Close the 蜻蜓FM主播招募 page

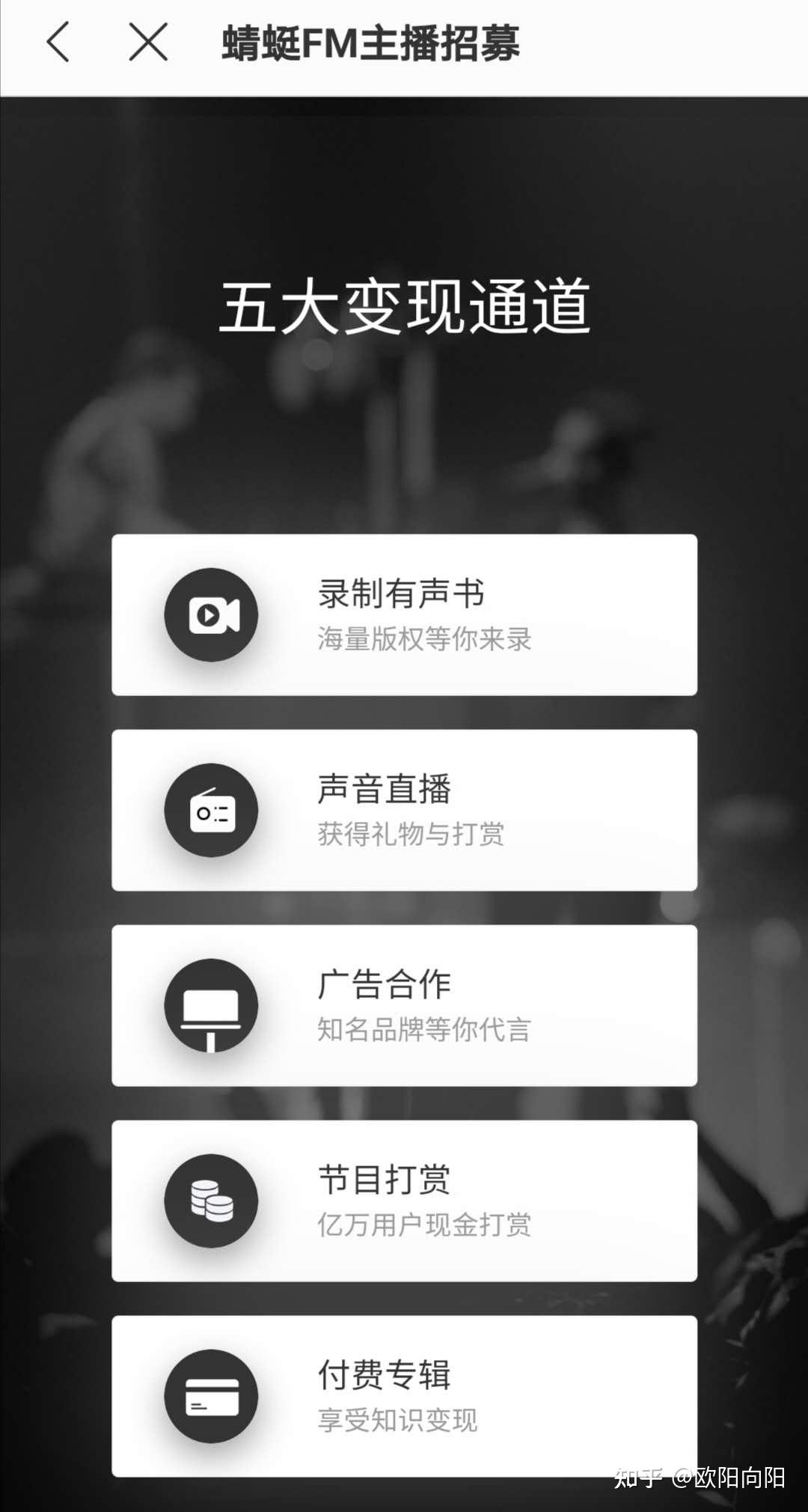[148, 42]
